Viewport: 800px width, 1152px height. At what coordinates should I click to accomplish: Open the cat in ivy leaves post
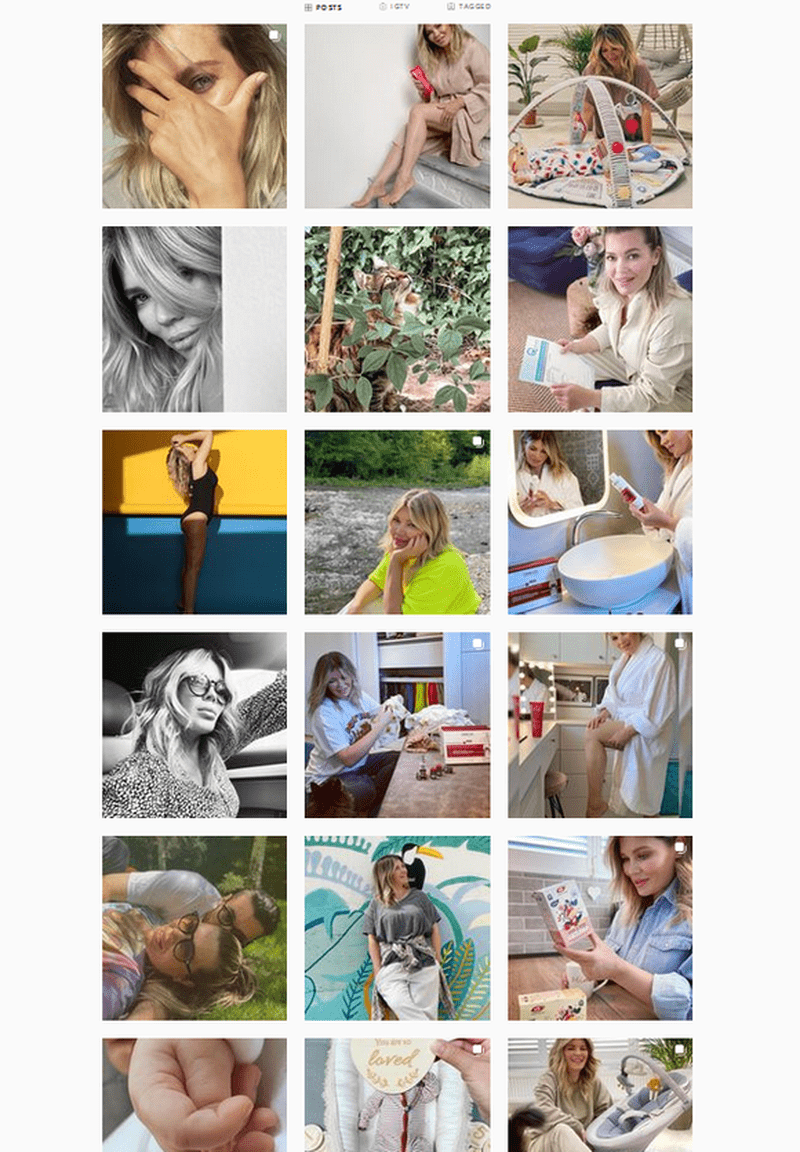tap(397, 319)
